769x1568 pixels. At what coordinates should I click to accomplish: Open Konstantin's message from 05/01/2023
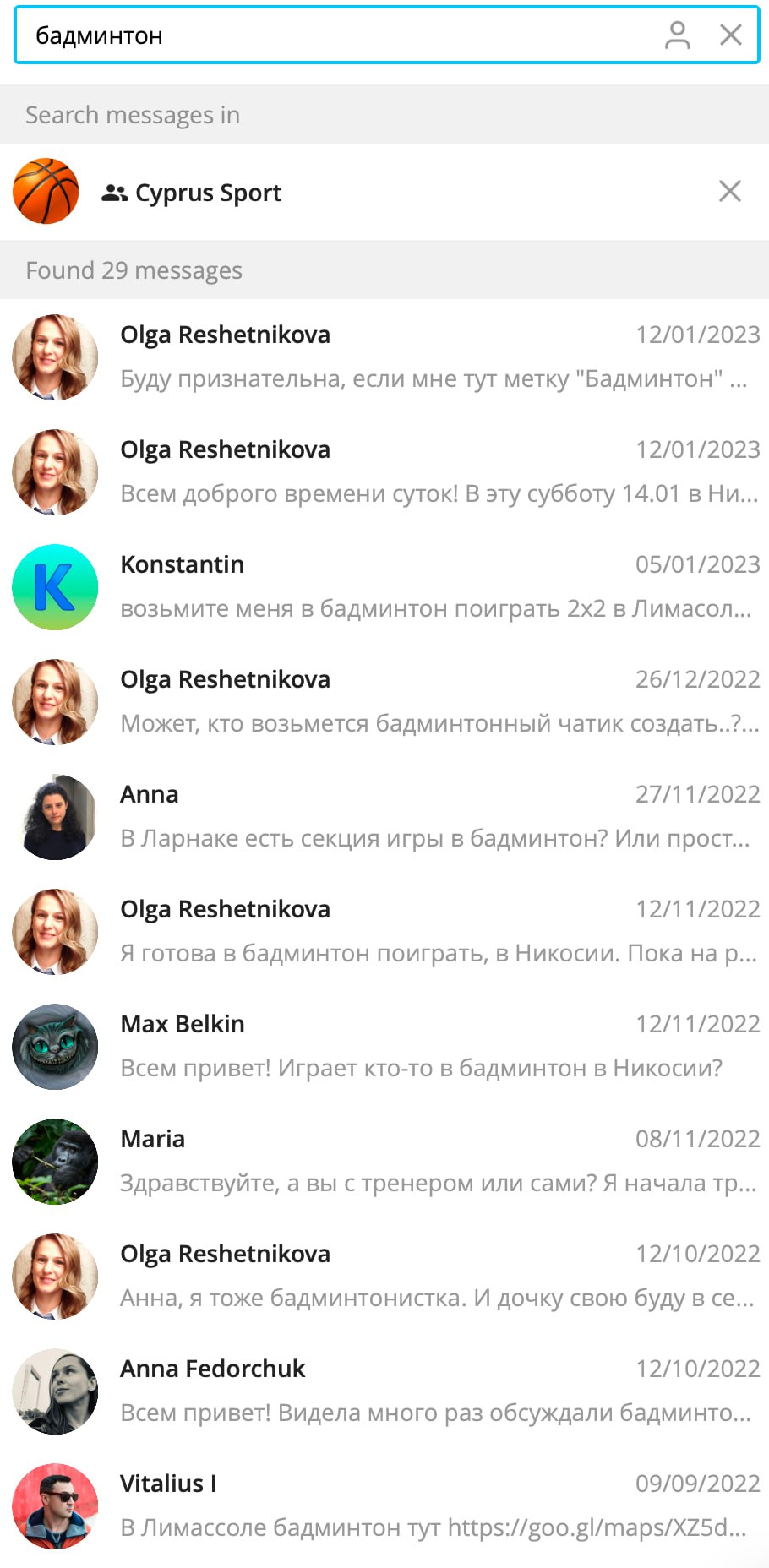pos(384,586)
